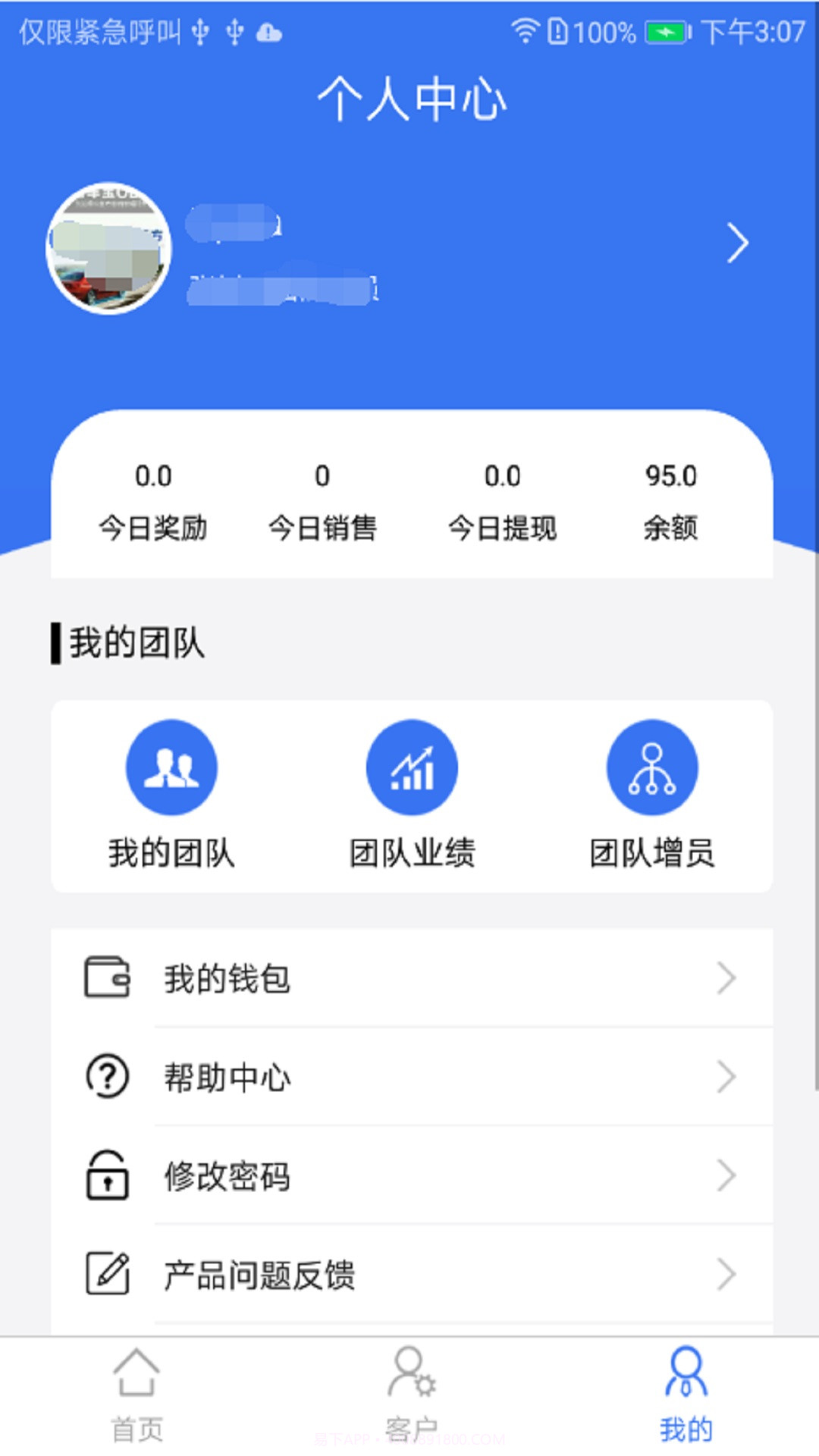This screenshot has height=1456, width=819.
Task: Click the 我的钱包 wallet icon
Action: 107,977
